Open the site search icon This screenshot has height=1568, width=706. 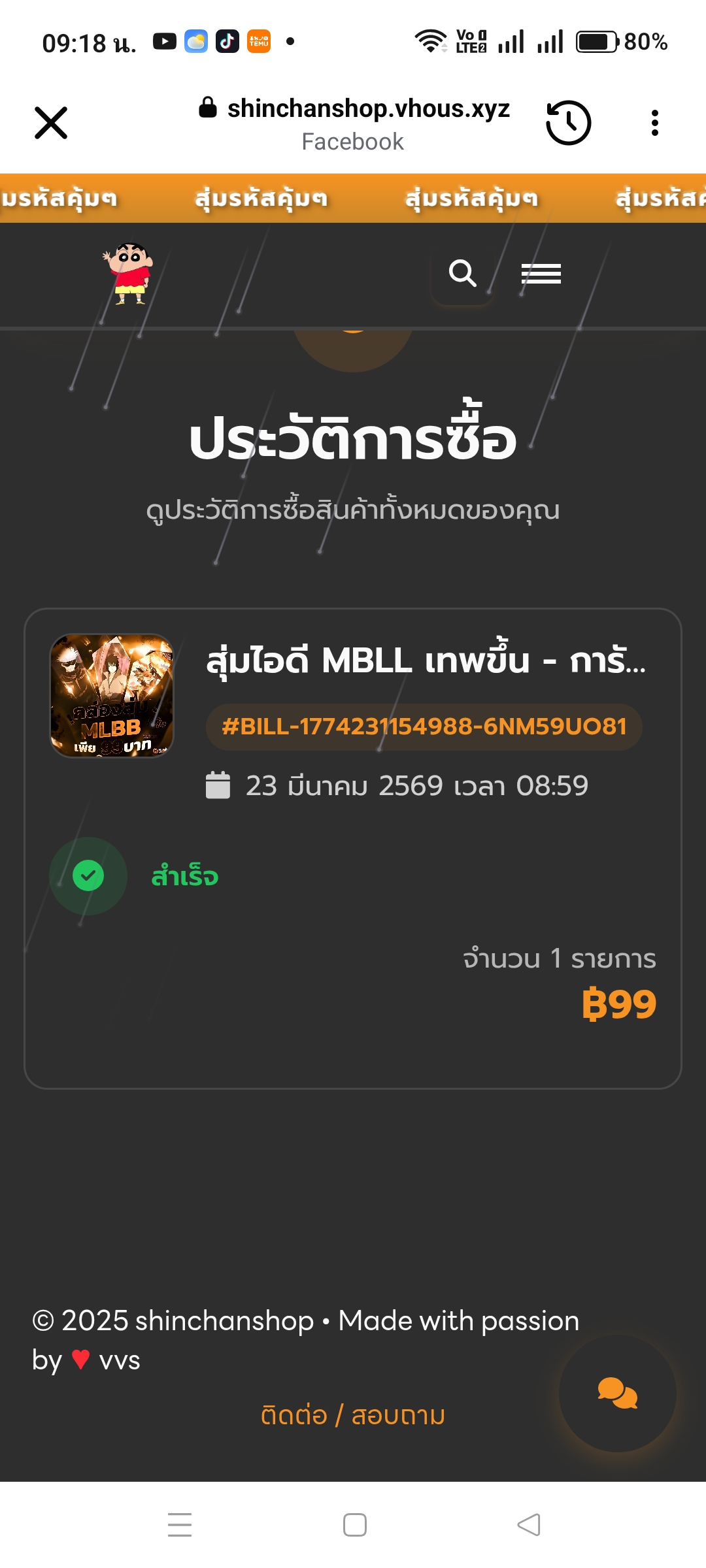pos(462,273)
